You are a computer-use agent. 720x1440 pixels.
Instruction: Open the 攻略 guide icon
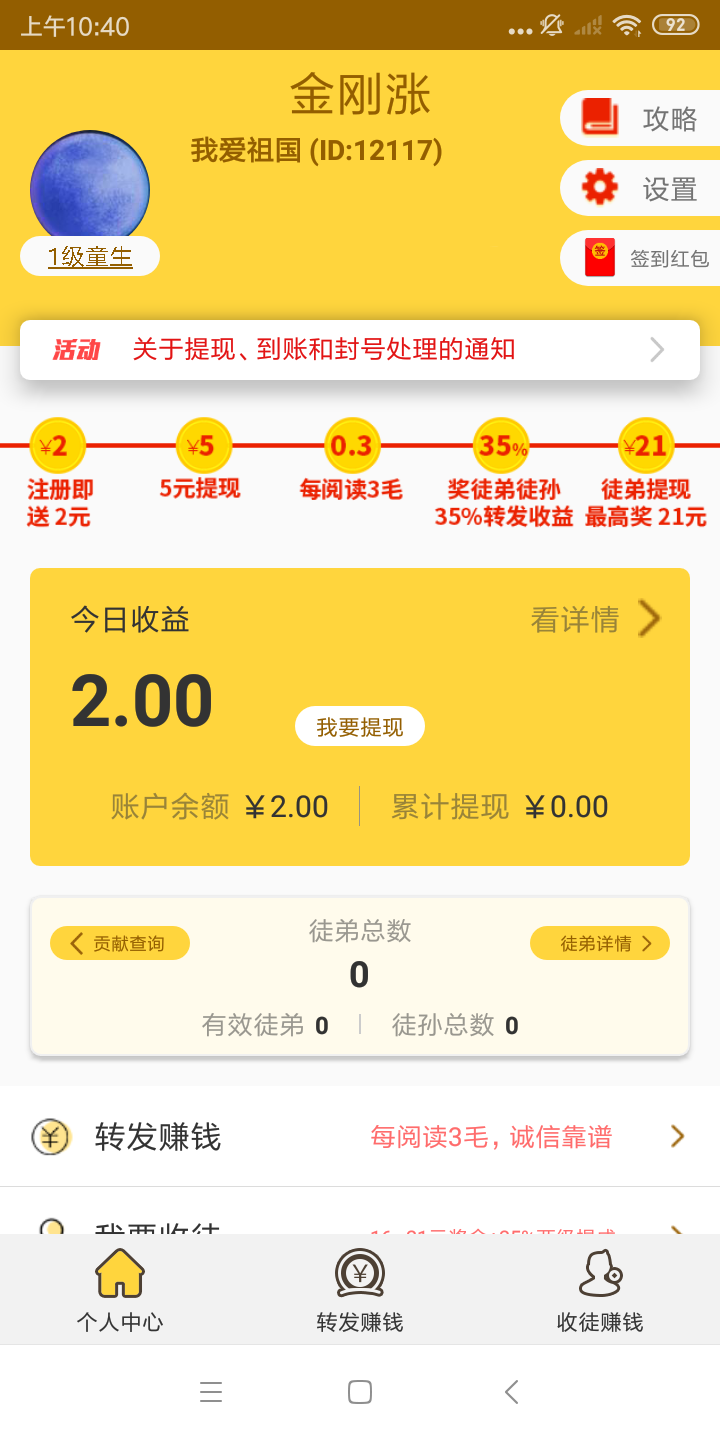tap(598, 118)
